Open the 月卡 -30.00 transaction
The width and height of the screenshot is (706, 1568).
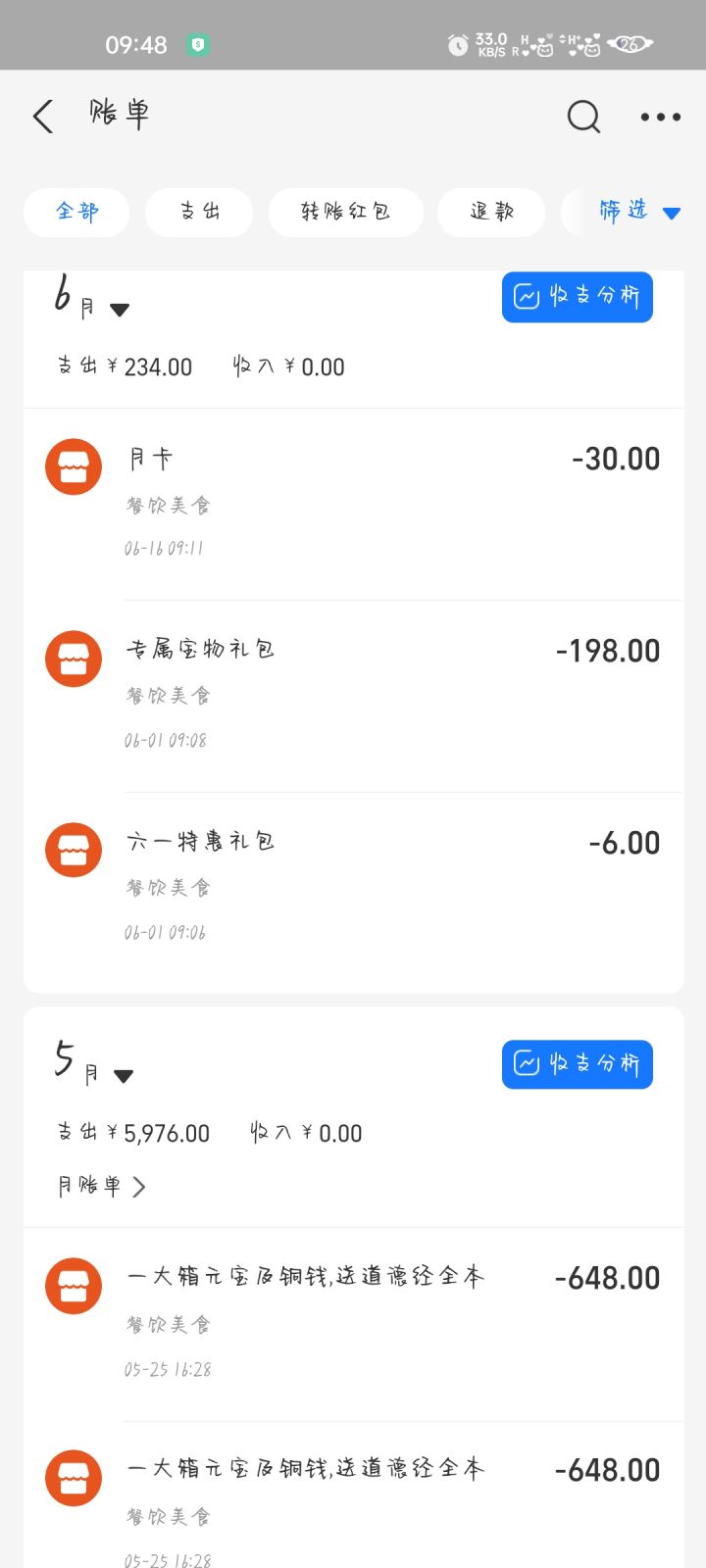pos(353,502)
